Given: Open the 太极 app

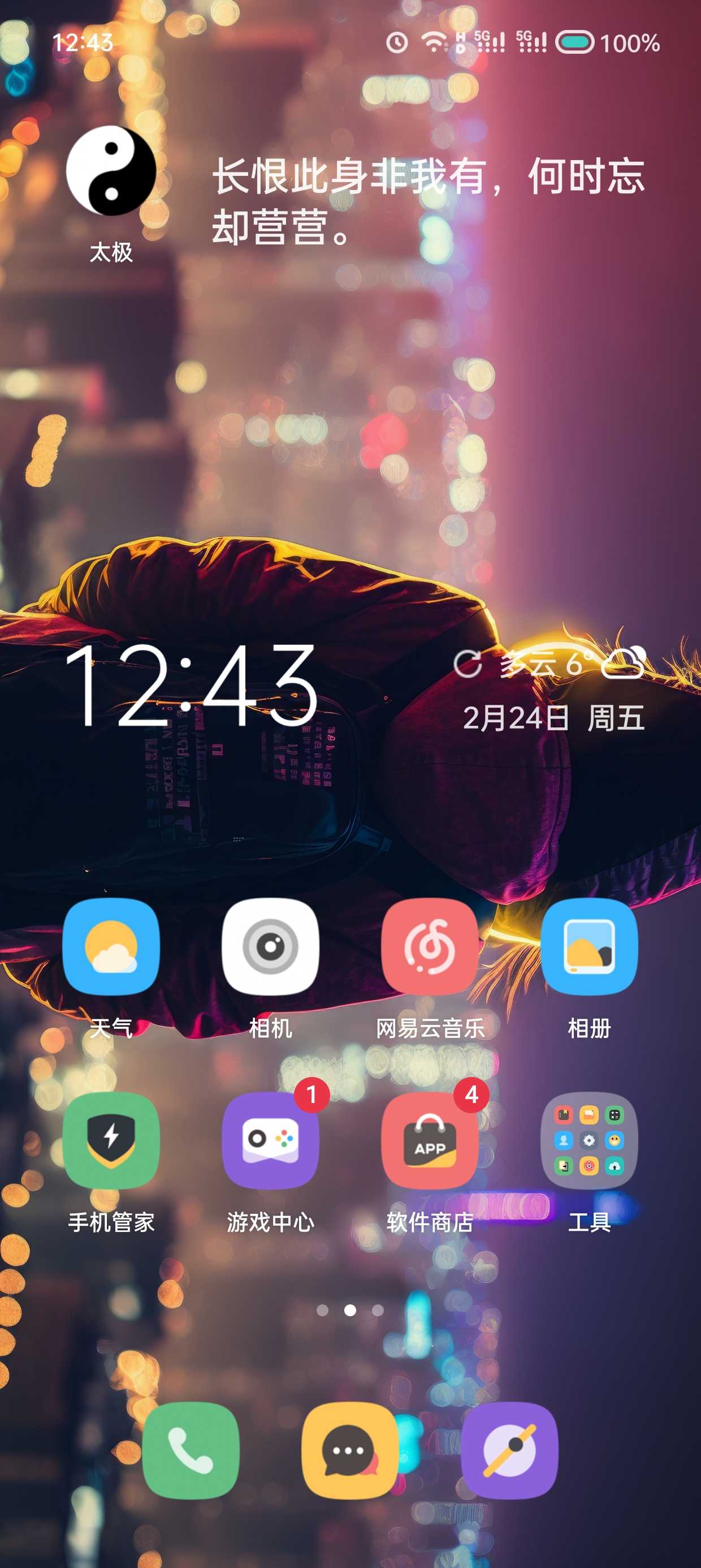Looking at the screenshot, I should tap(111, 171).
